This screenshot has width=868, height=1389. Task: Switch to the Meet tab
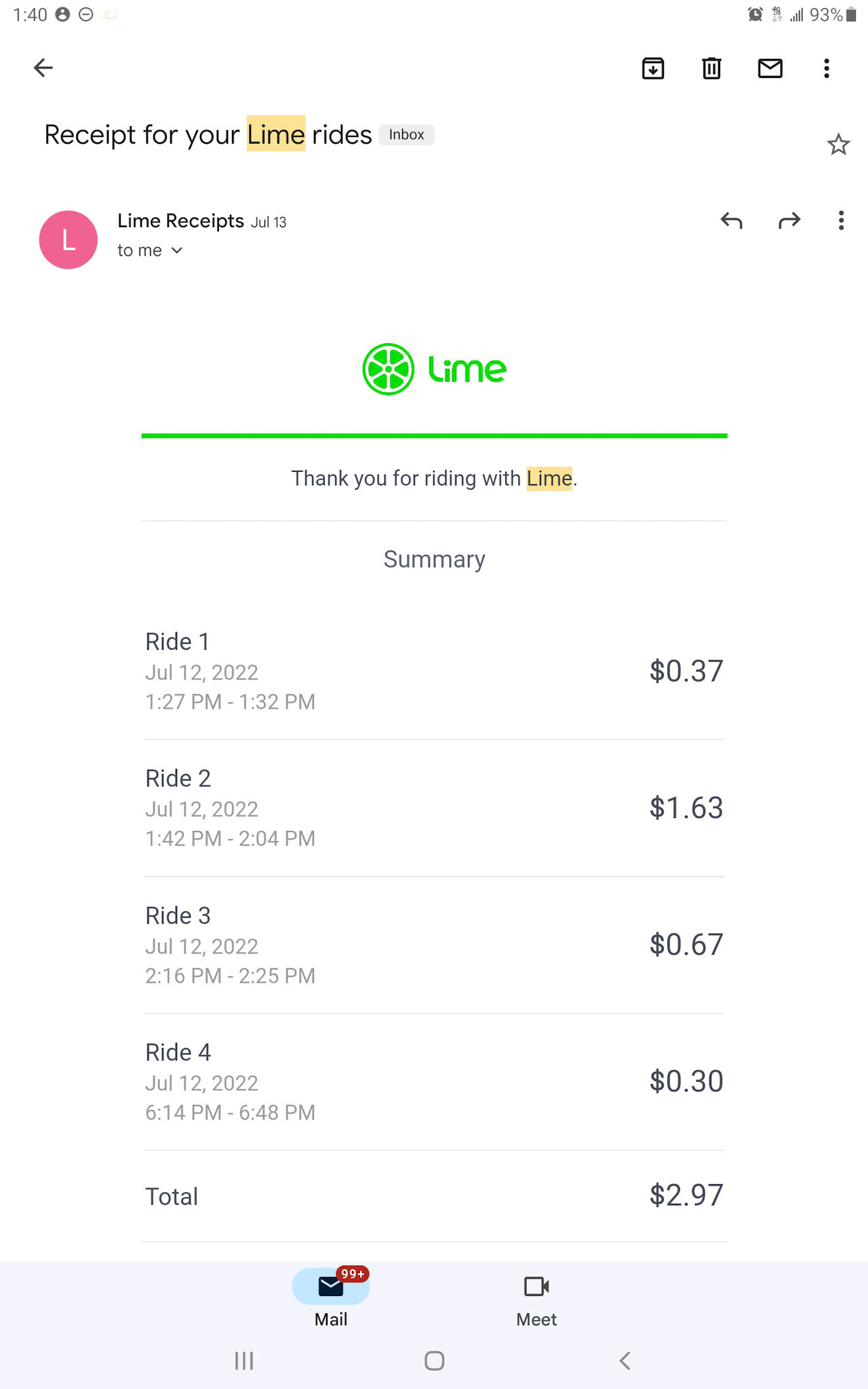536,1299
